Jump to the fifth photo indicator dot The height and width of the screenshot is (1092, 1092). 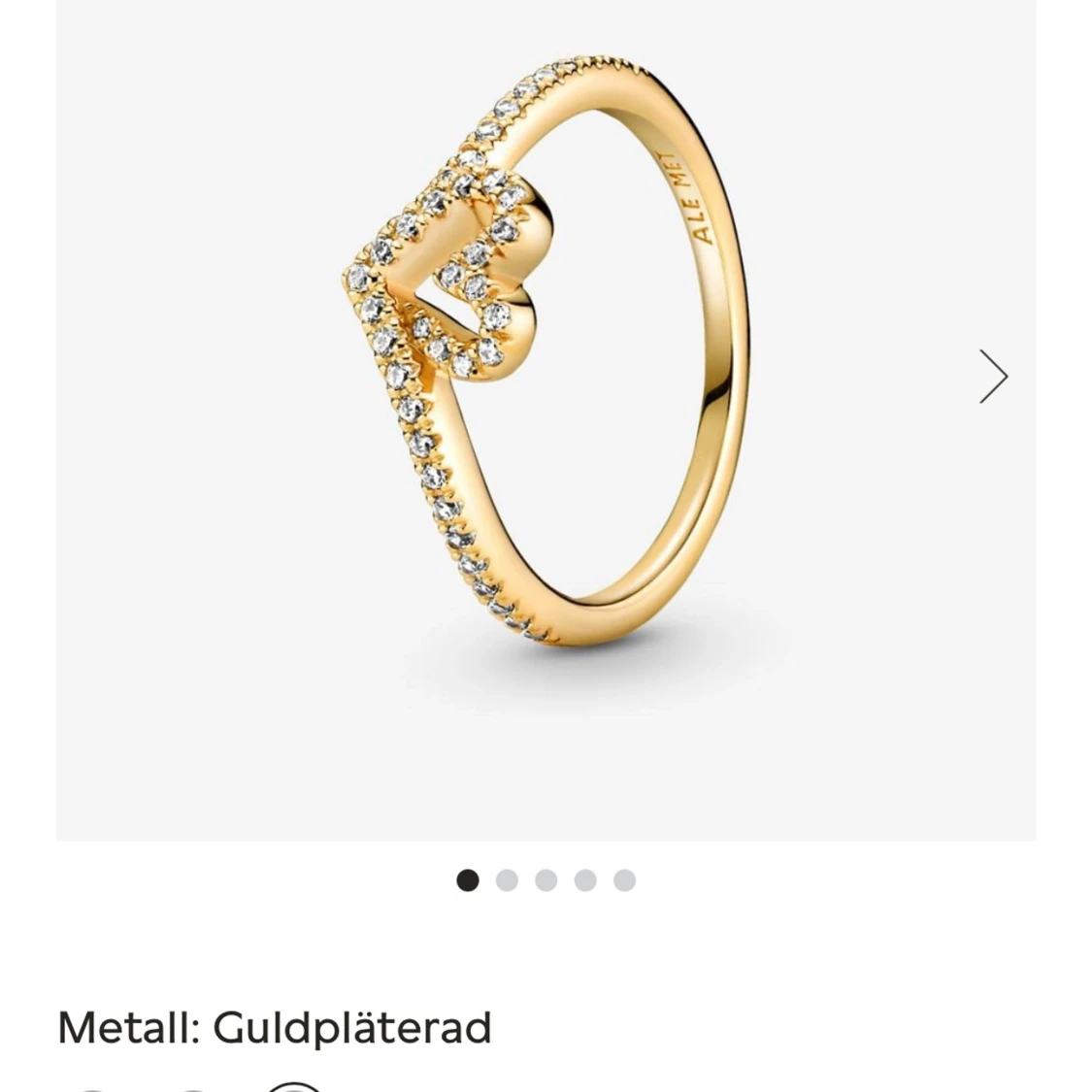coord(625,880)
